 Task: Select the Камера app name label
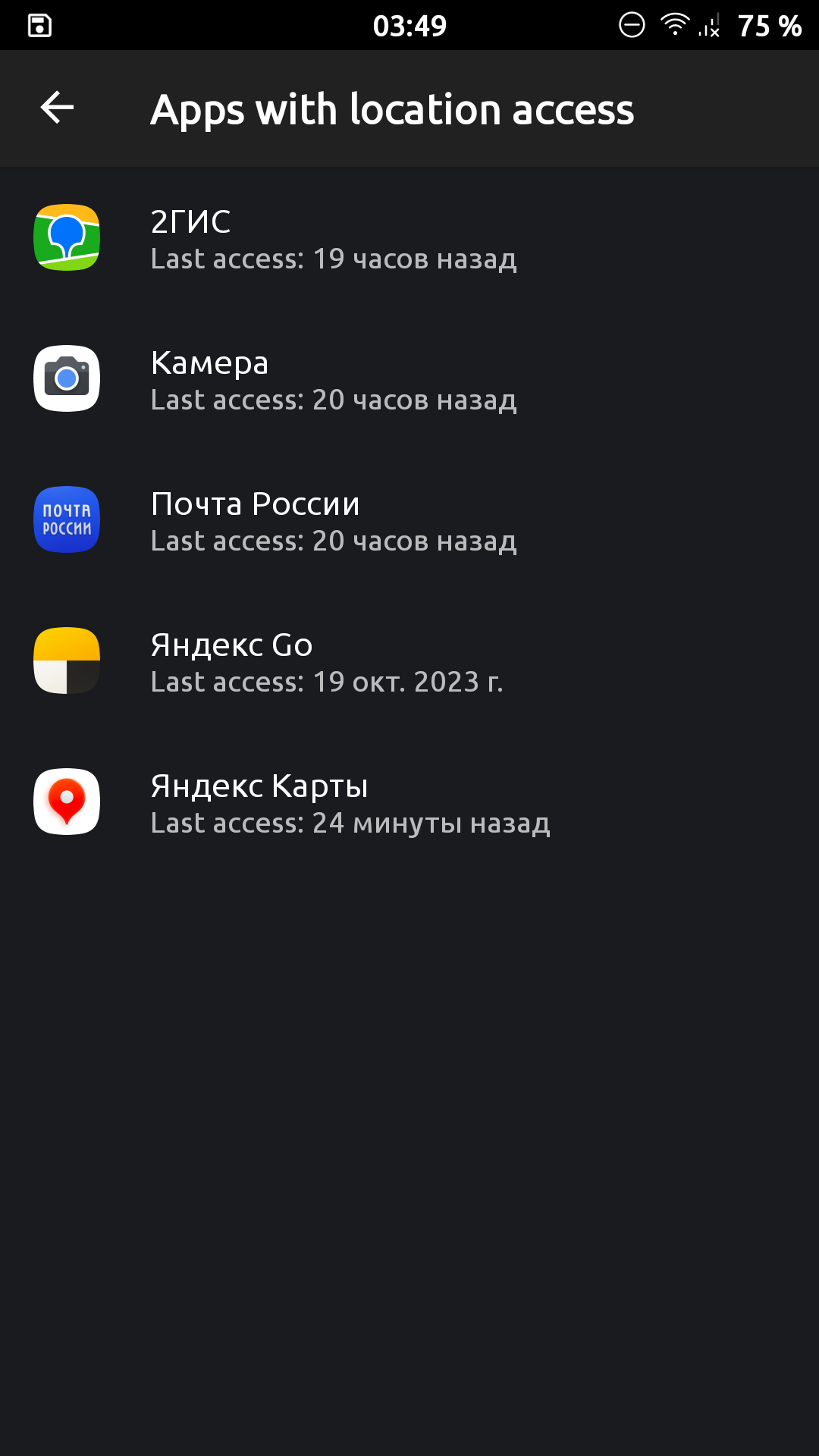tap(210, 362)
